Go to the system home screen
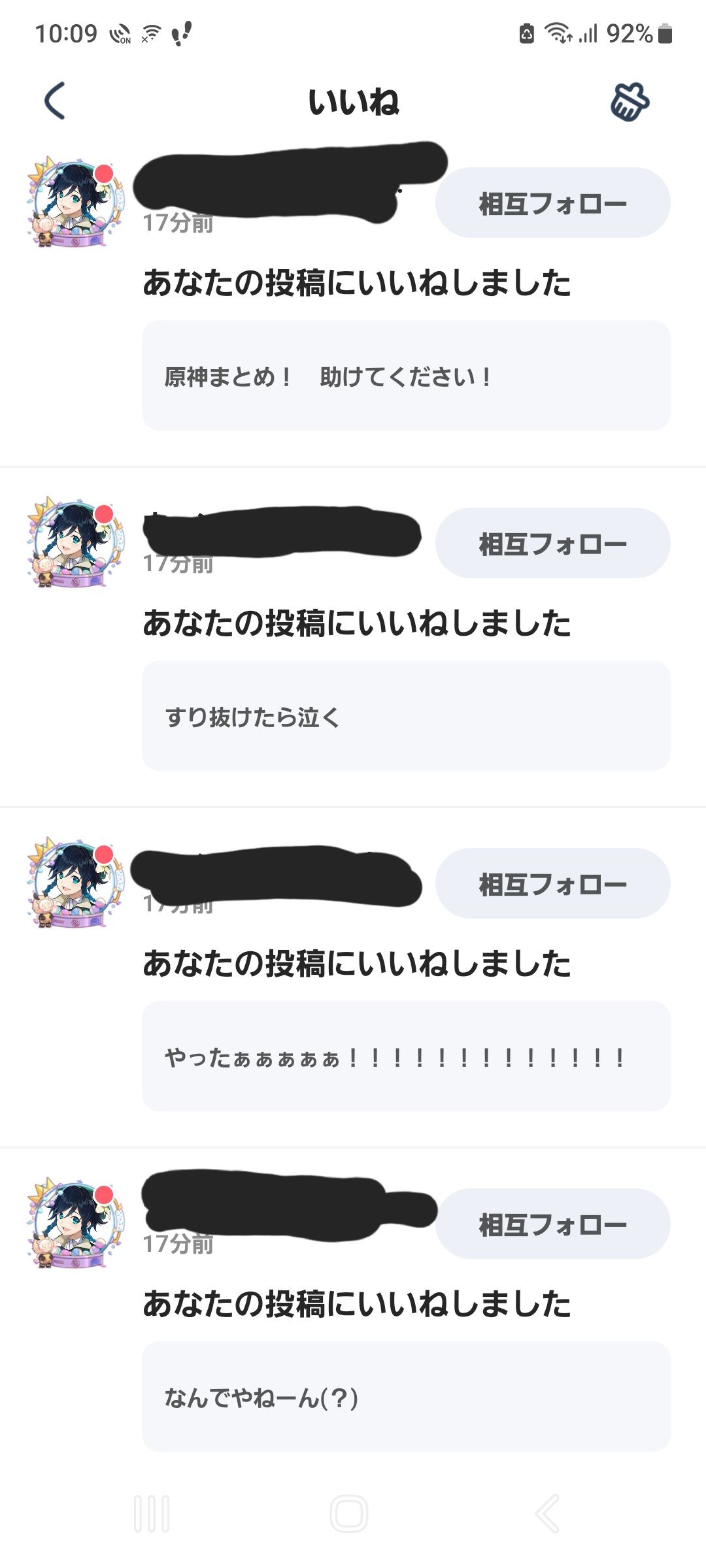 pyautogui.click(x=349, y=1513)
